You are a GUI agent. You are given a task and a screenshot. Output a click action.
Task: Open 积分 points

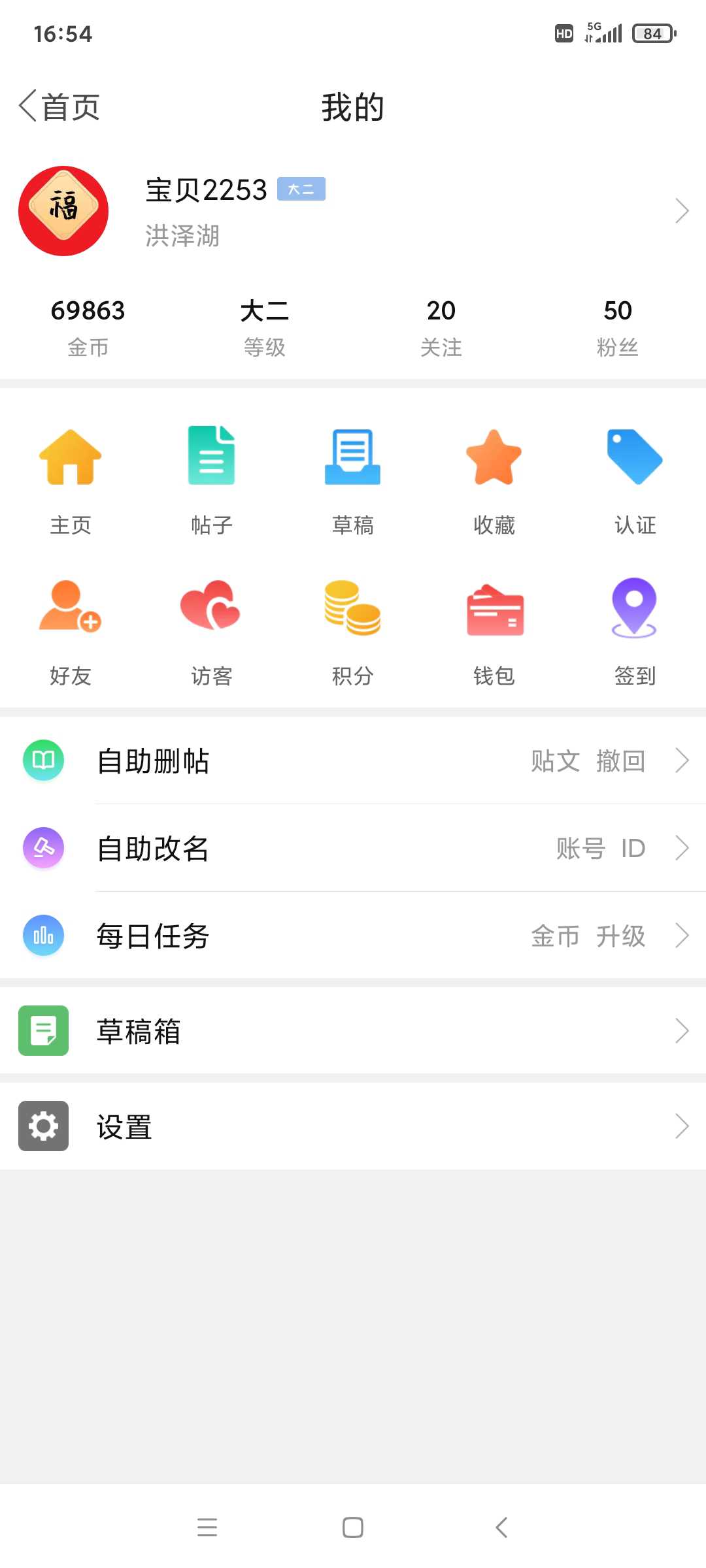(x=353, y=632)
